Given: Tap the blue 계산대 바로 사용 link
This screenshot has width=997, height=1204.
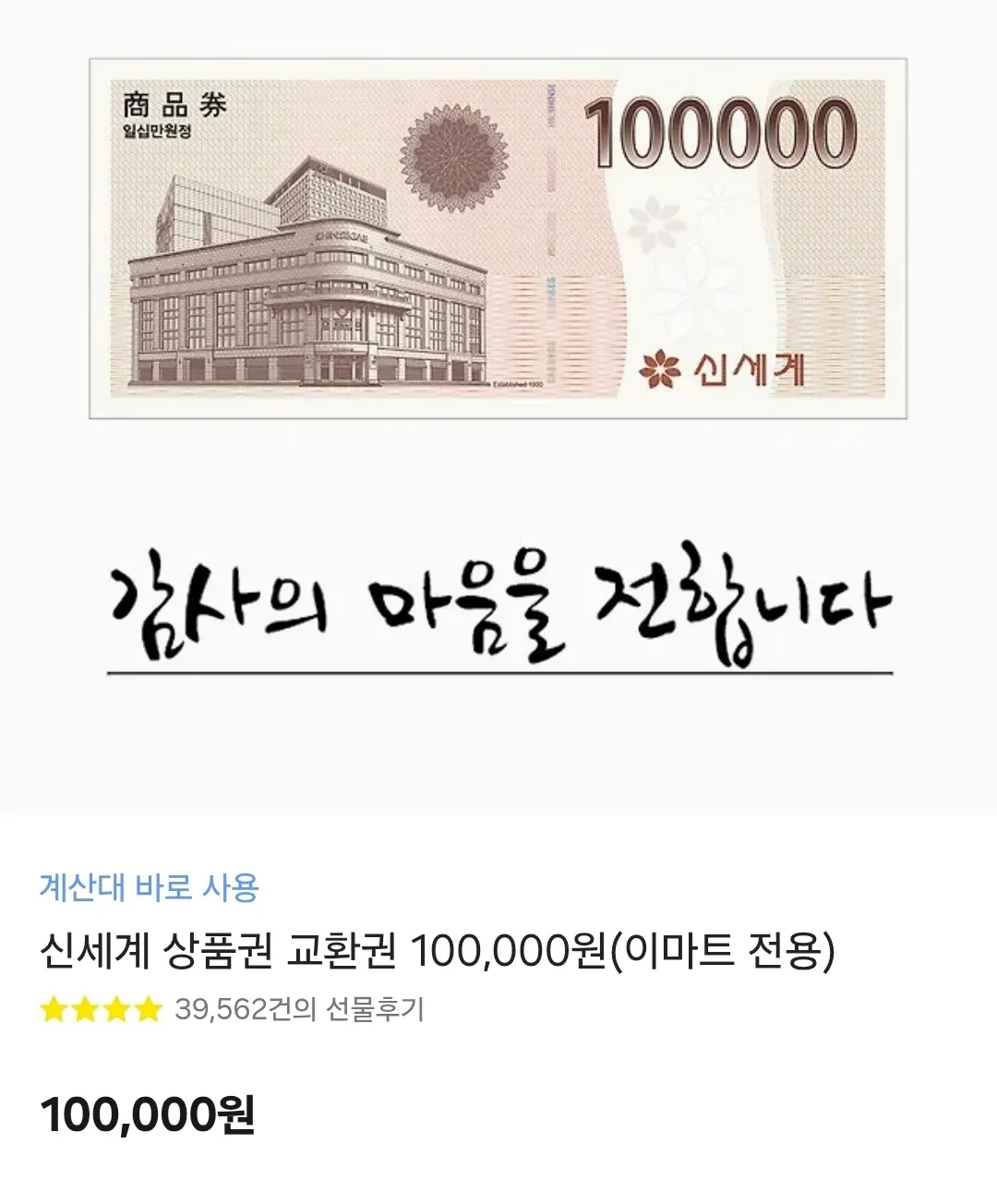Looking at the screenshot, I should click(x=149, y=887).
